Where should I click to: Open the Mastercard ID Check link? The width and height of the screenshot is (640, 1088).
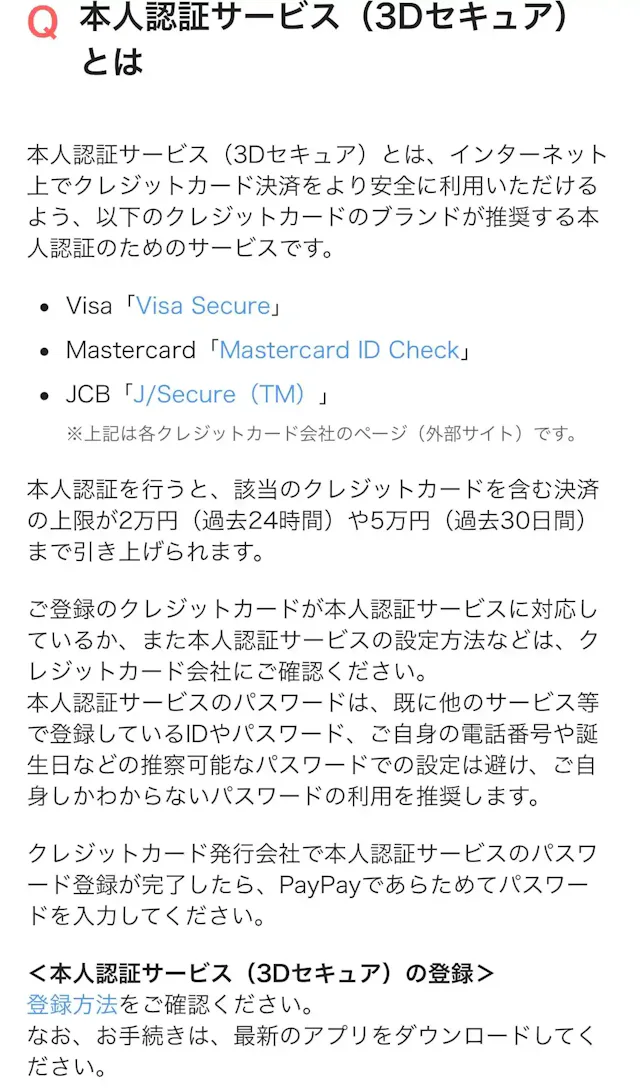(339, 350)
